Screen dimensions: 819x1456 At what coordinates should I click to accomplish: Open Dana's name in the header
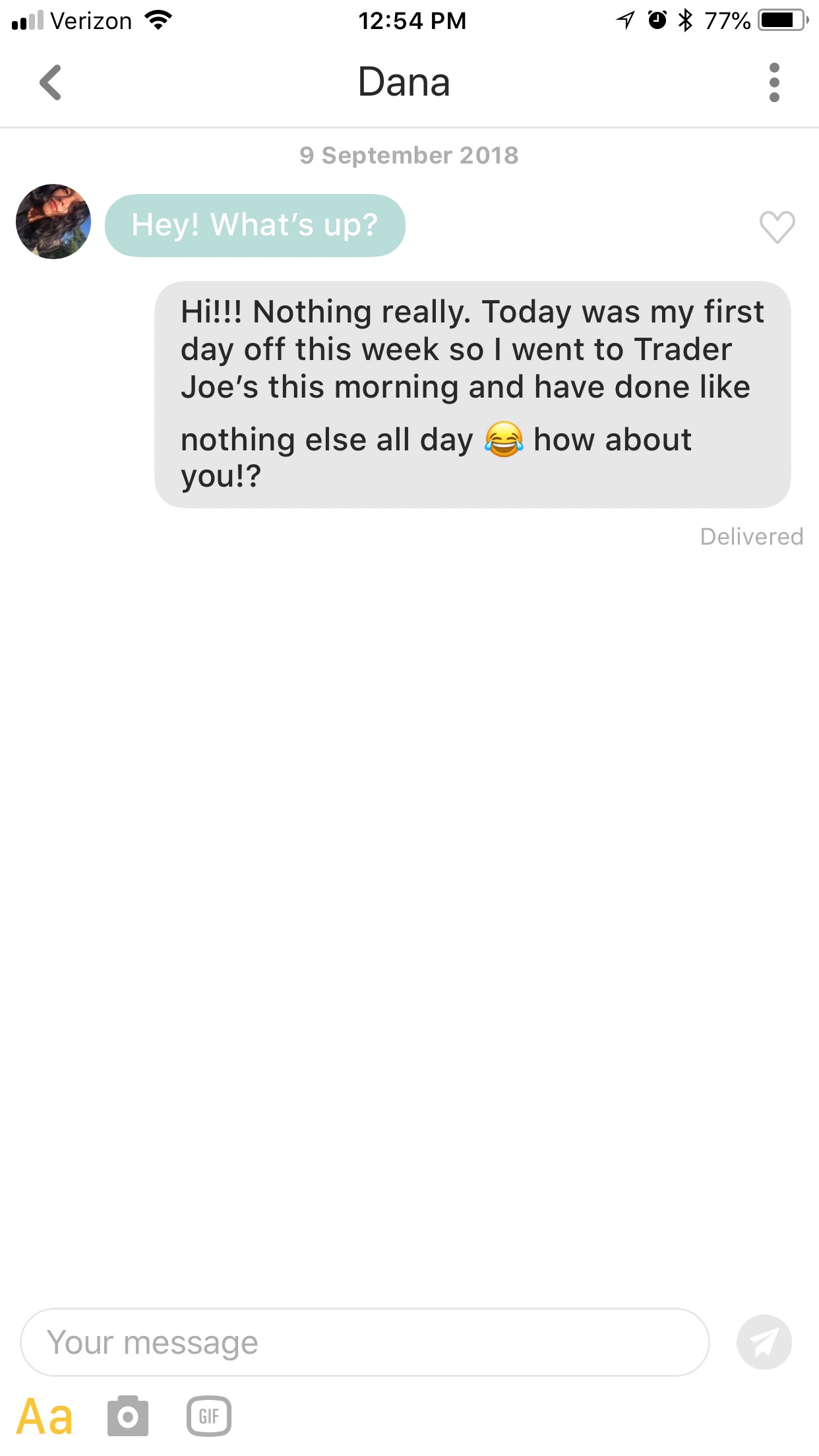[404, 82]
